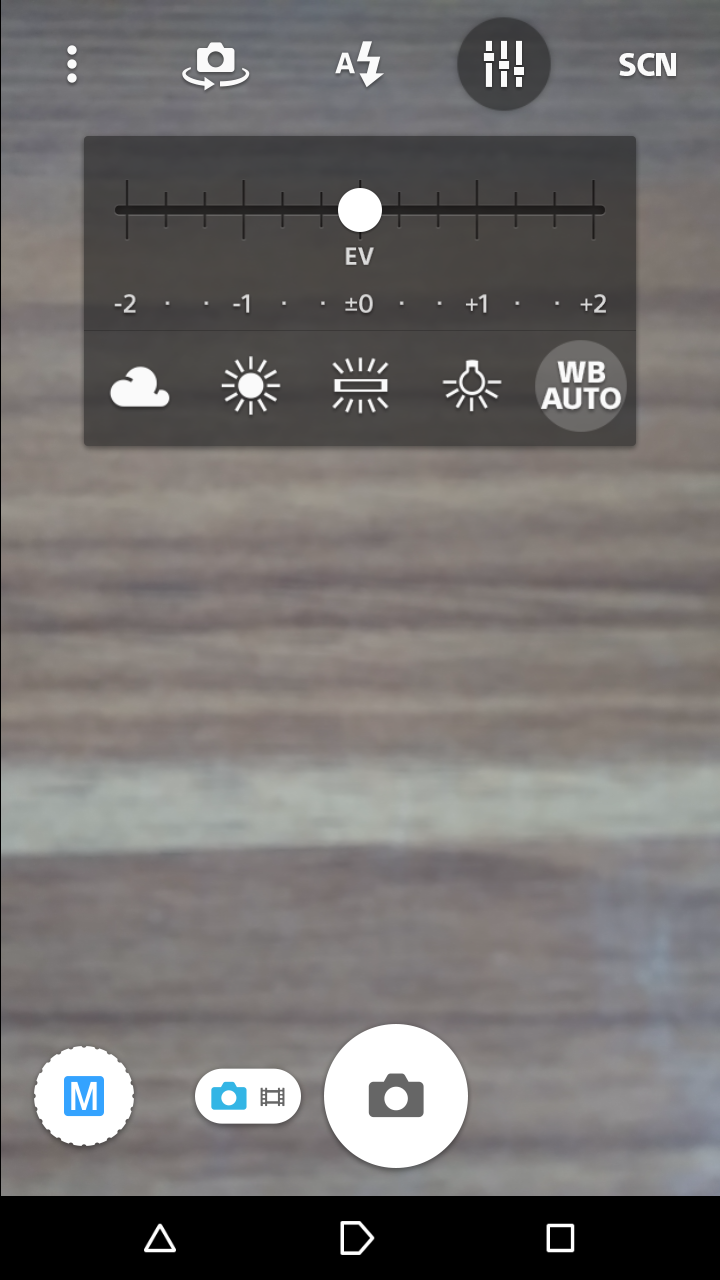
Task: Open the three-dot overflow menu
Action: tap(71, 64)
